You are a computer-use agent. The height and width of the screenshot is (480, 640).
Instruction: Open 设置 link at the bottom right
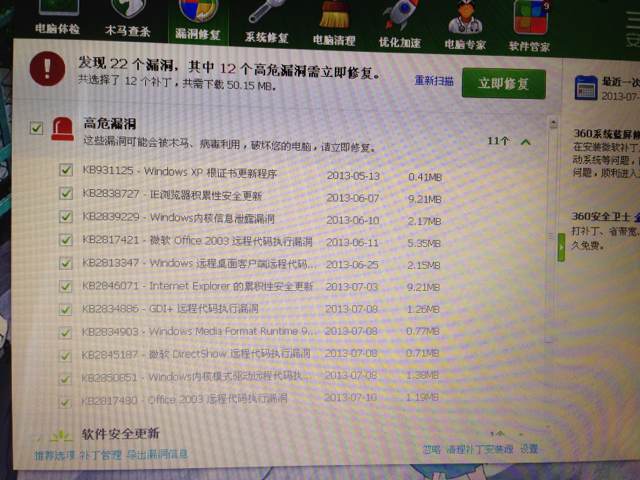(529, 449)
